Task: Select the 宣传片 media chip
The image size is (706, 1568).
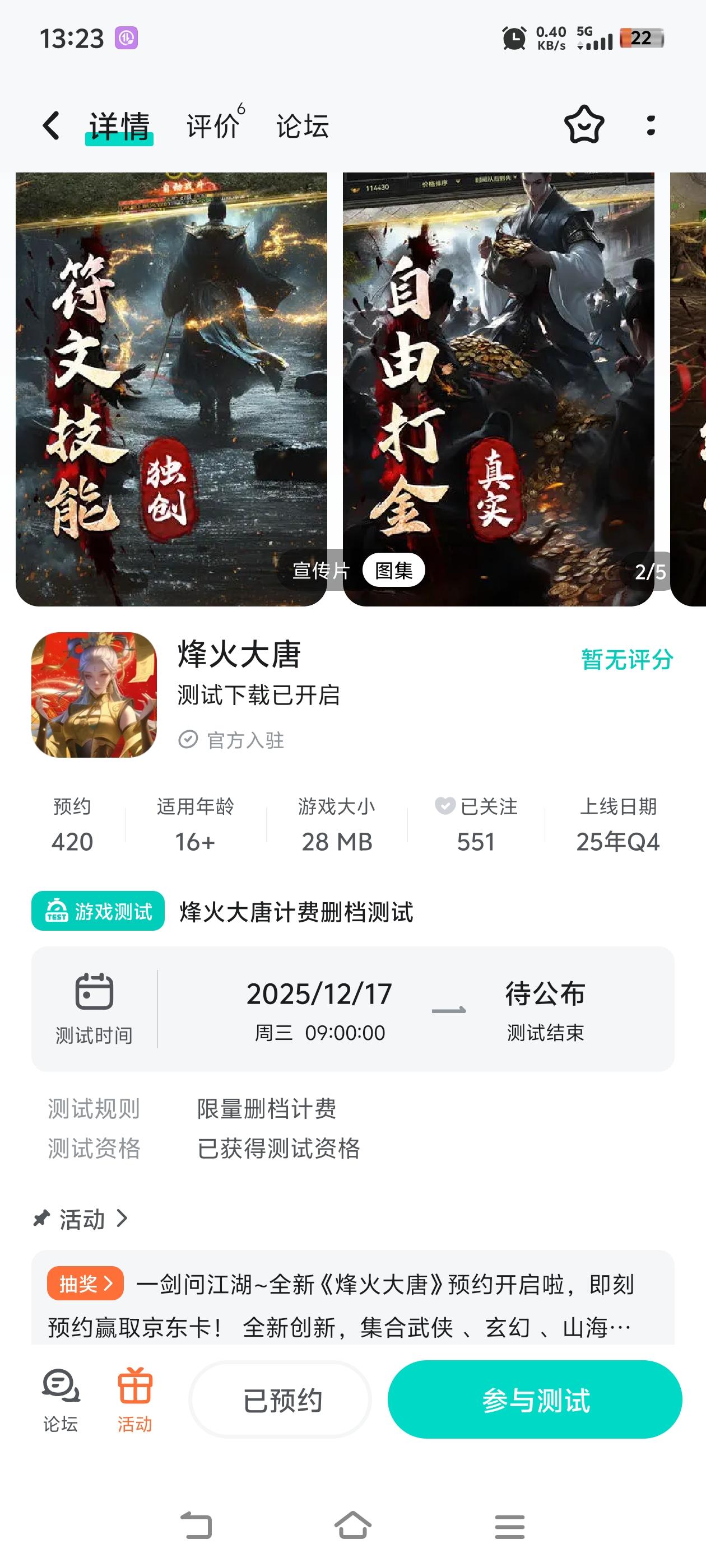Action: (321, 571)
